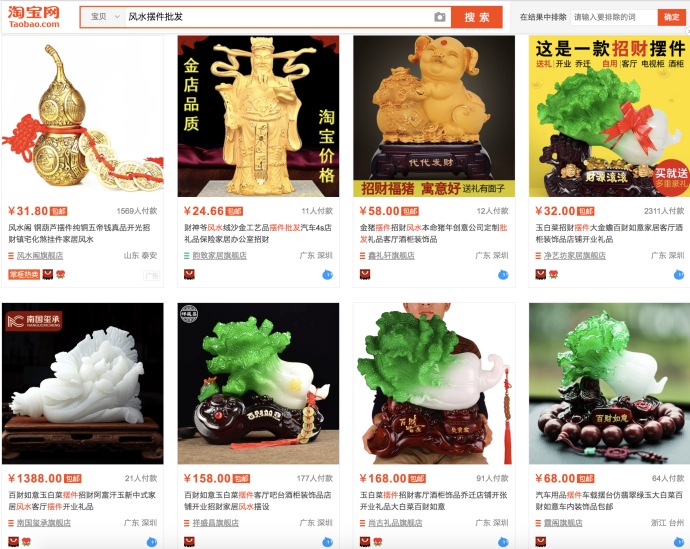
Task: Open the ¥158.00 cabbage ornament product
Action: [258, 384]
